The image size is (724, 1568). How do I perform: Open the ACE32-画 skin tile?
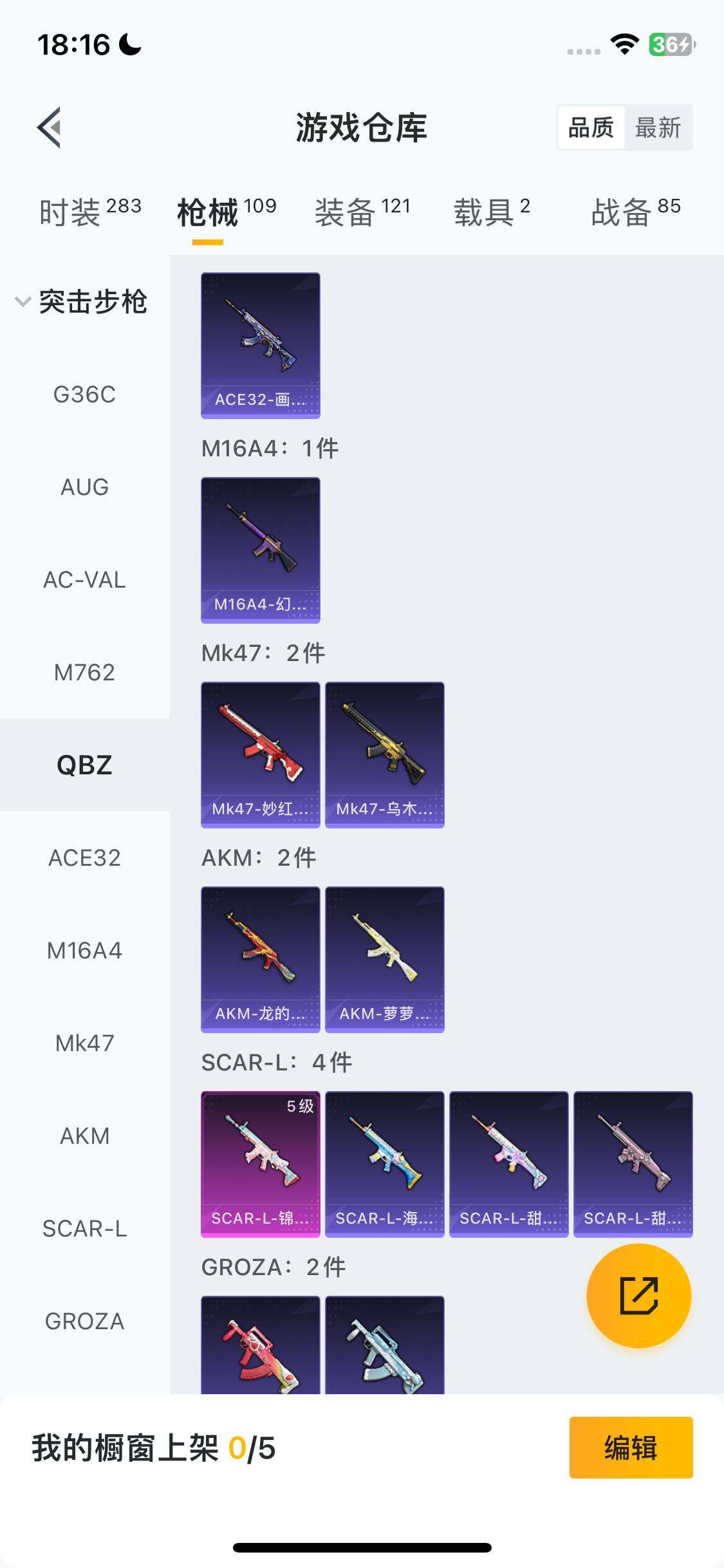pyautogui.click(x=260, y=345)
